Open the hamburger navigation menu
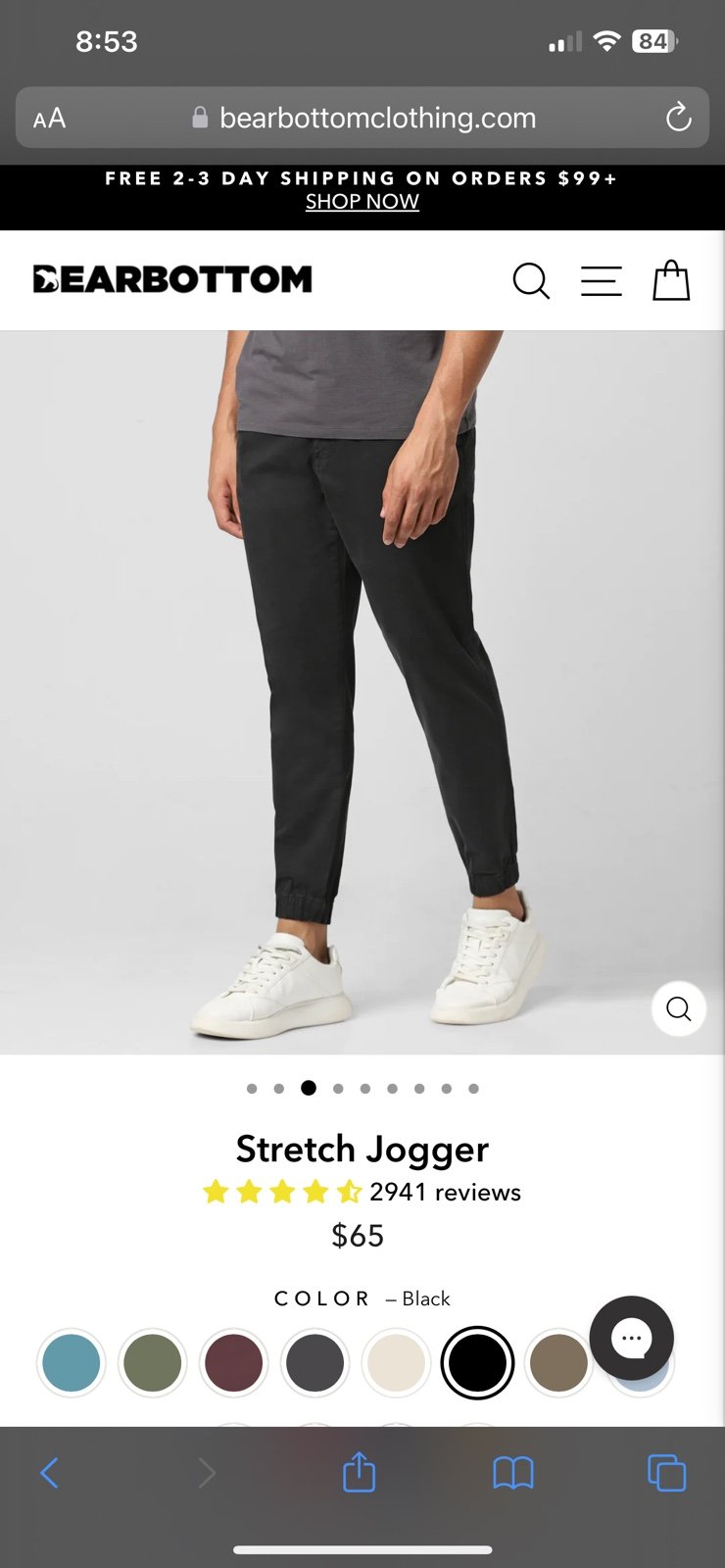This screenshot has height=1568, width=725. point(601,280)
